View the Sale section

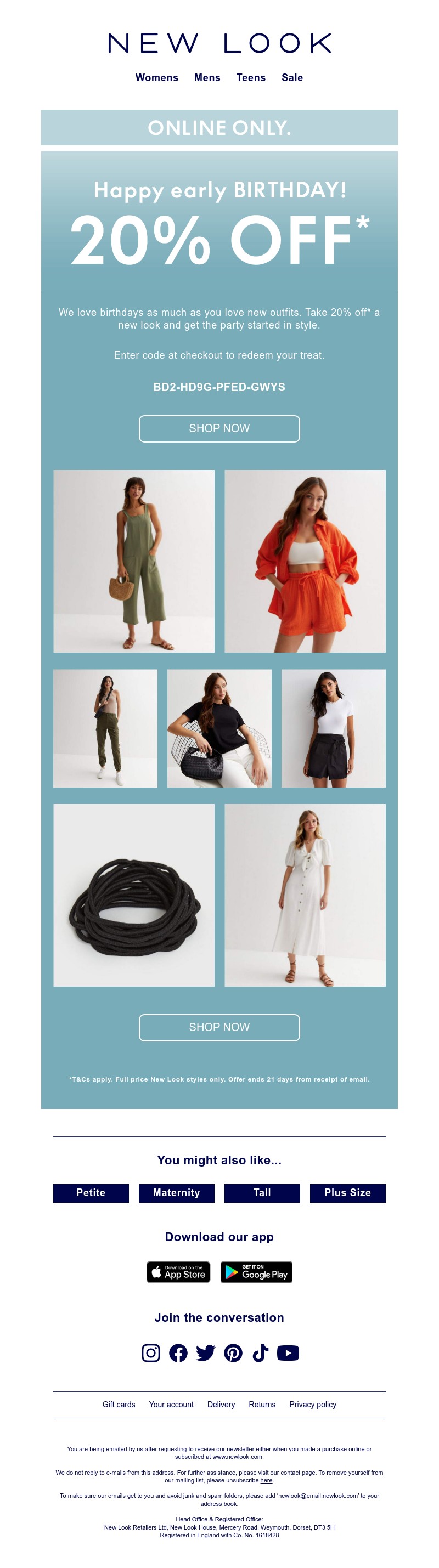click(291, 77)
